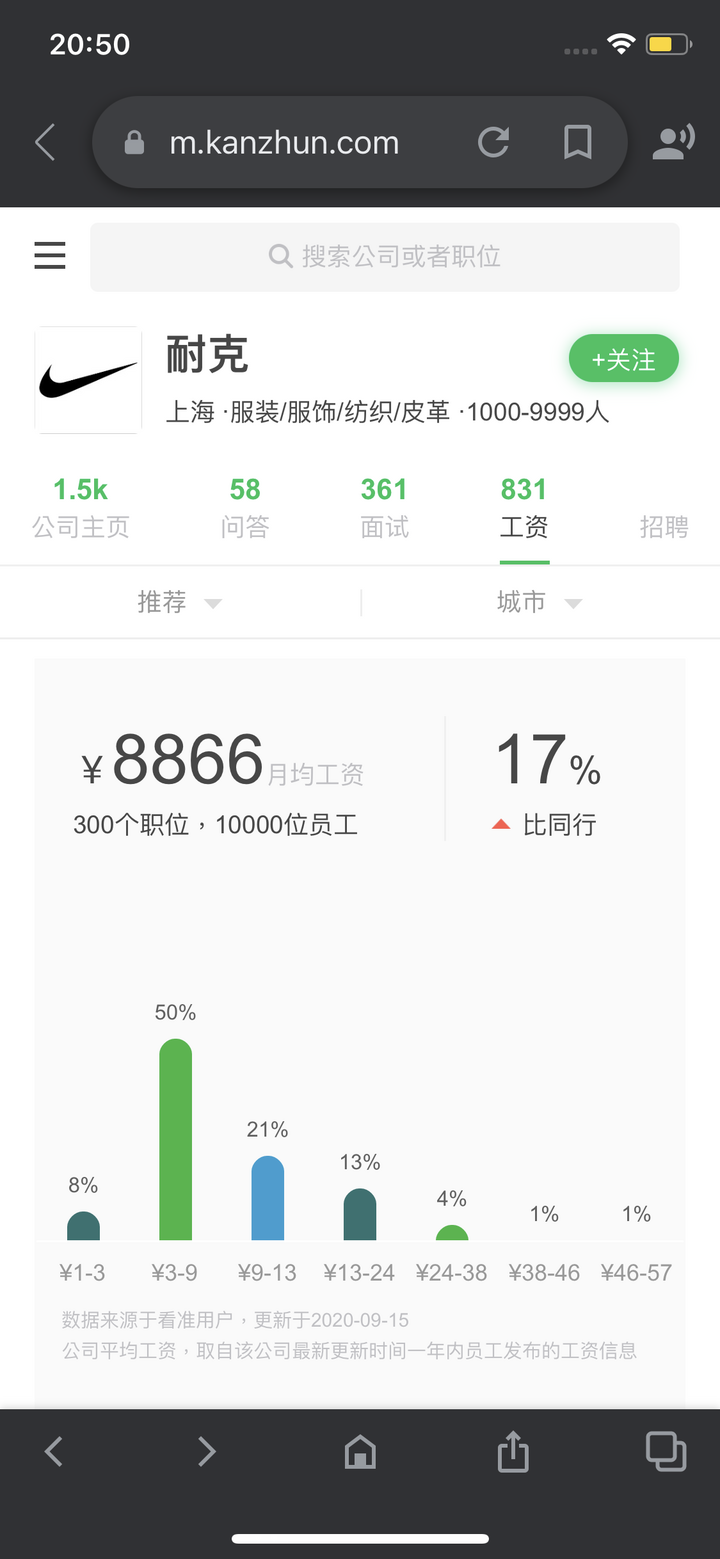
Task: Go back with the bottom toolbar arrow
Action: [54, 1451]
